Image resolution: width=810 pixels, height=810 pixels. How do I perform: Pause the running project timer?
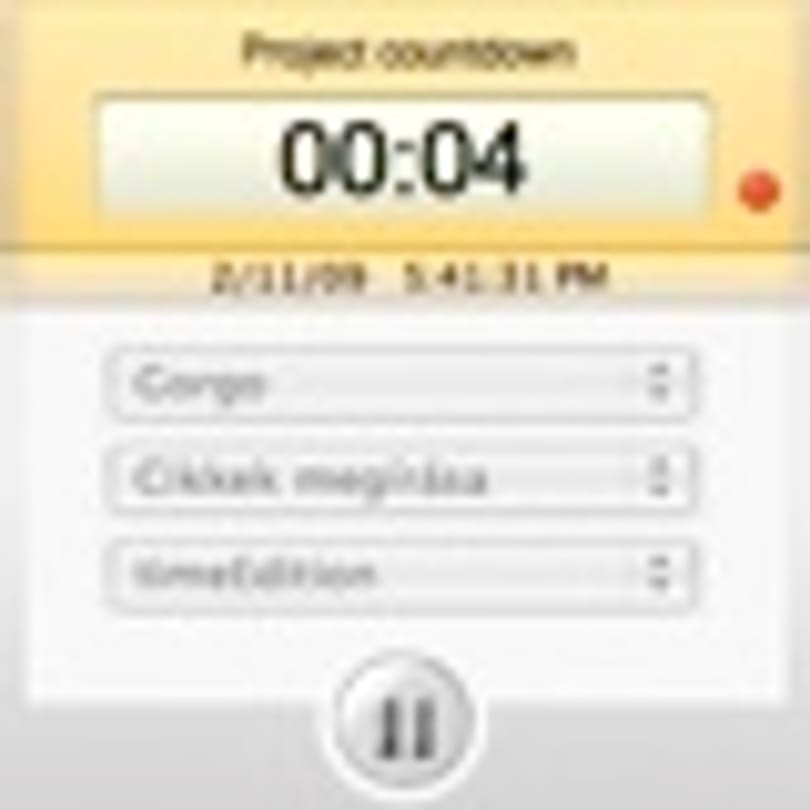[x=405, y=722]
